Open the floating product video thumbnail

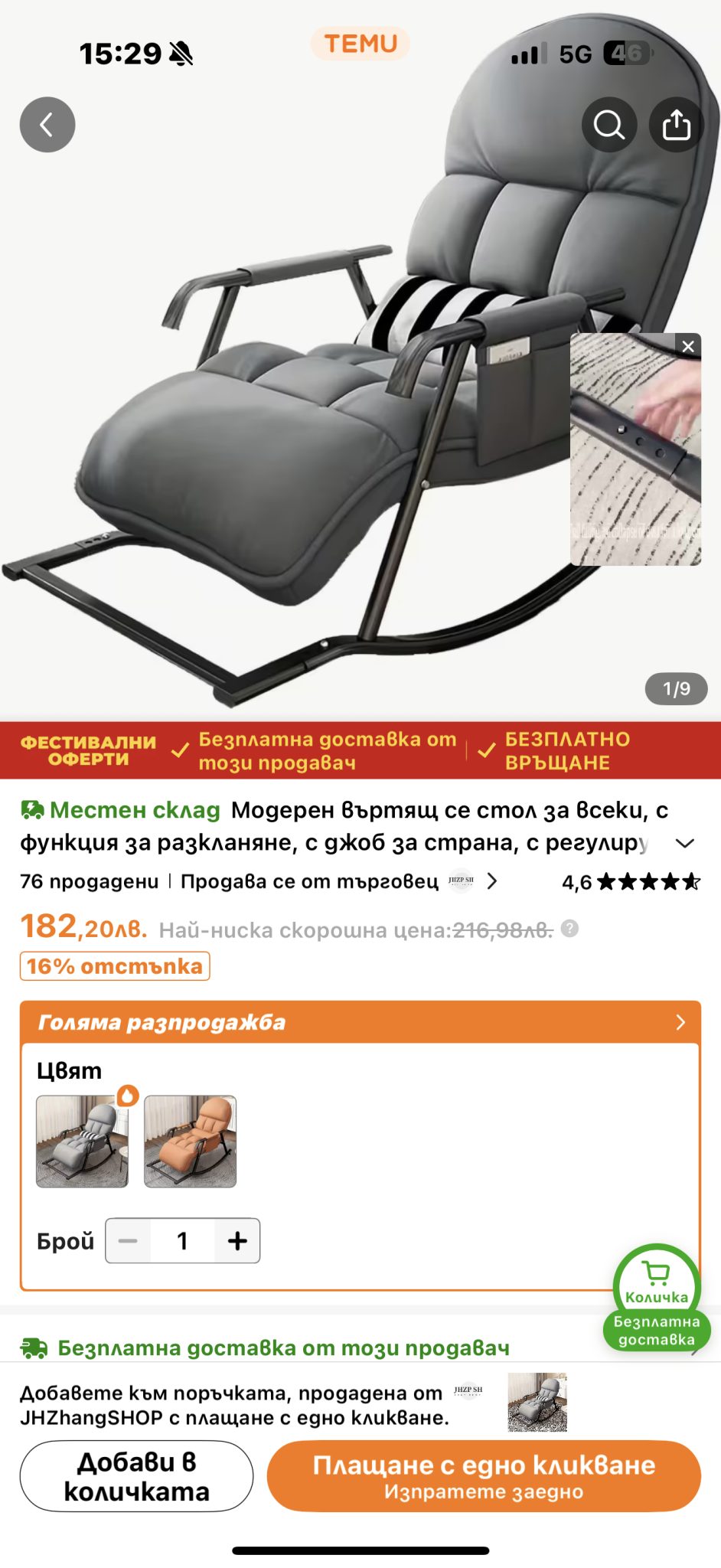tap(635, 459)
